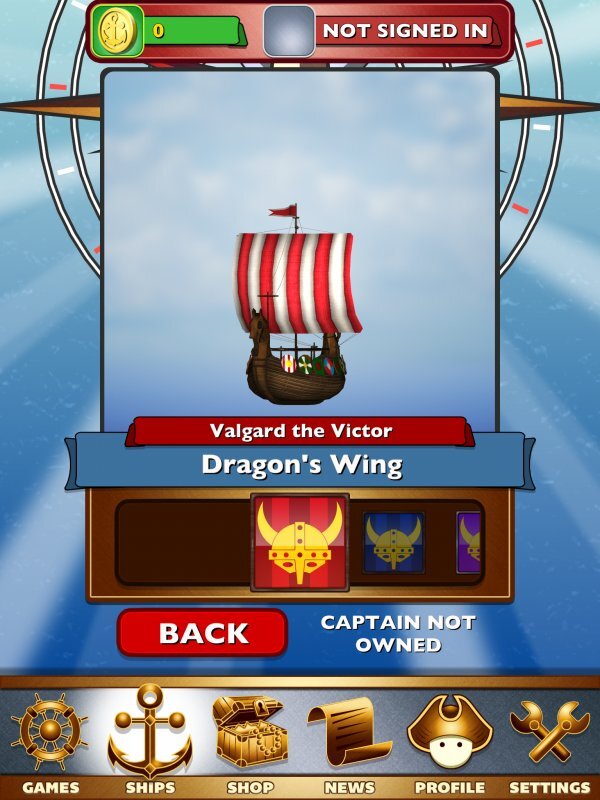Select the blue viking captain card
The image size is (600, 800).
[x=393, y=543]
